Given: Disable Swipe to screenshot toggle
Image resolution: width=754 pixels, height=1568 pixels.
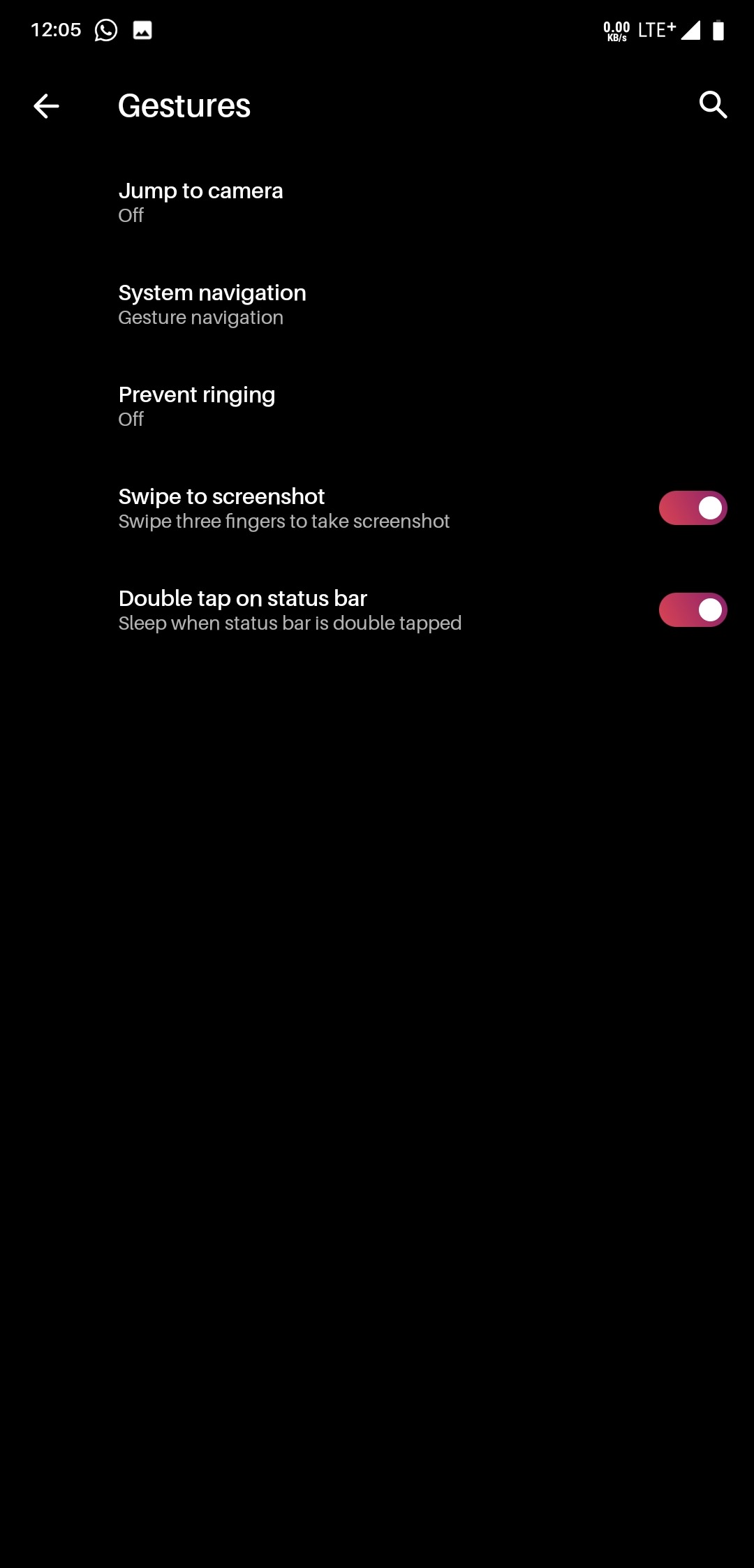Looking at the screenshot, I should click(x=693, y=508).
